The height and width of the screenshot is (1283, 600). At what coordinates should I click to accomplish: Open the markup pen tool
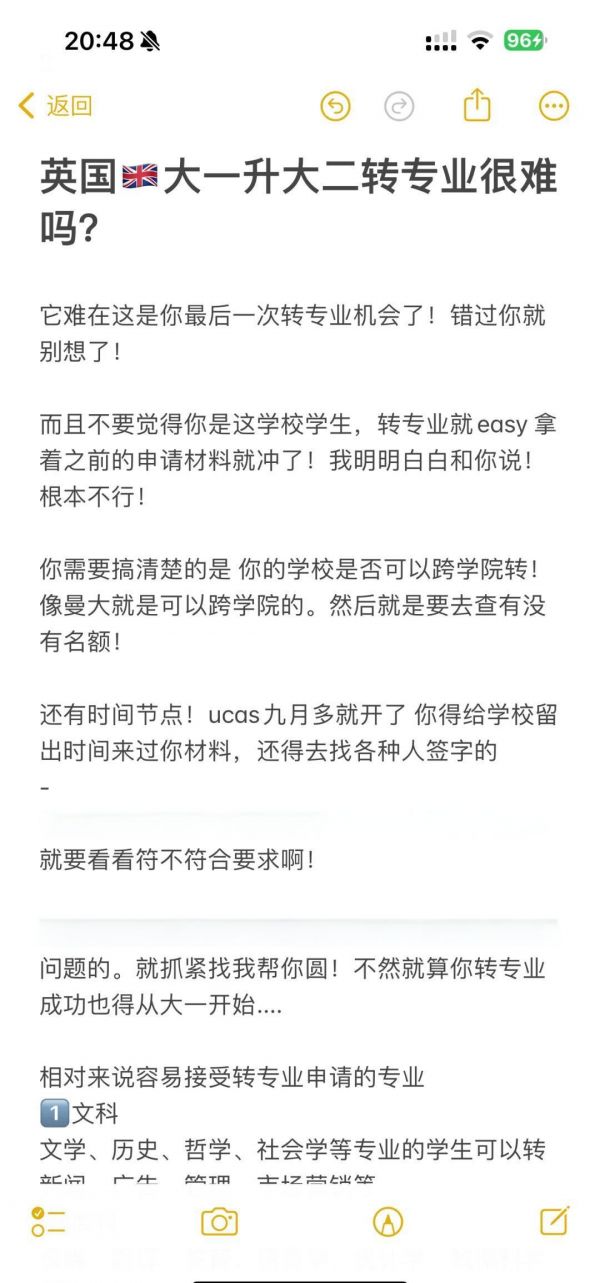(387, 1221)
